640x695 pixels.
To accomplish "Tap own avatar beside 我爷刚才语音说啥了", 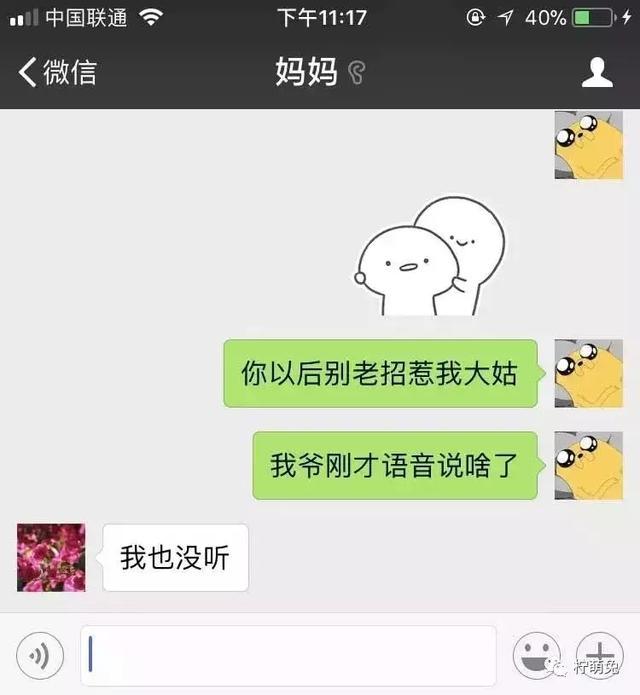I will pos(588,465).
